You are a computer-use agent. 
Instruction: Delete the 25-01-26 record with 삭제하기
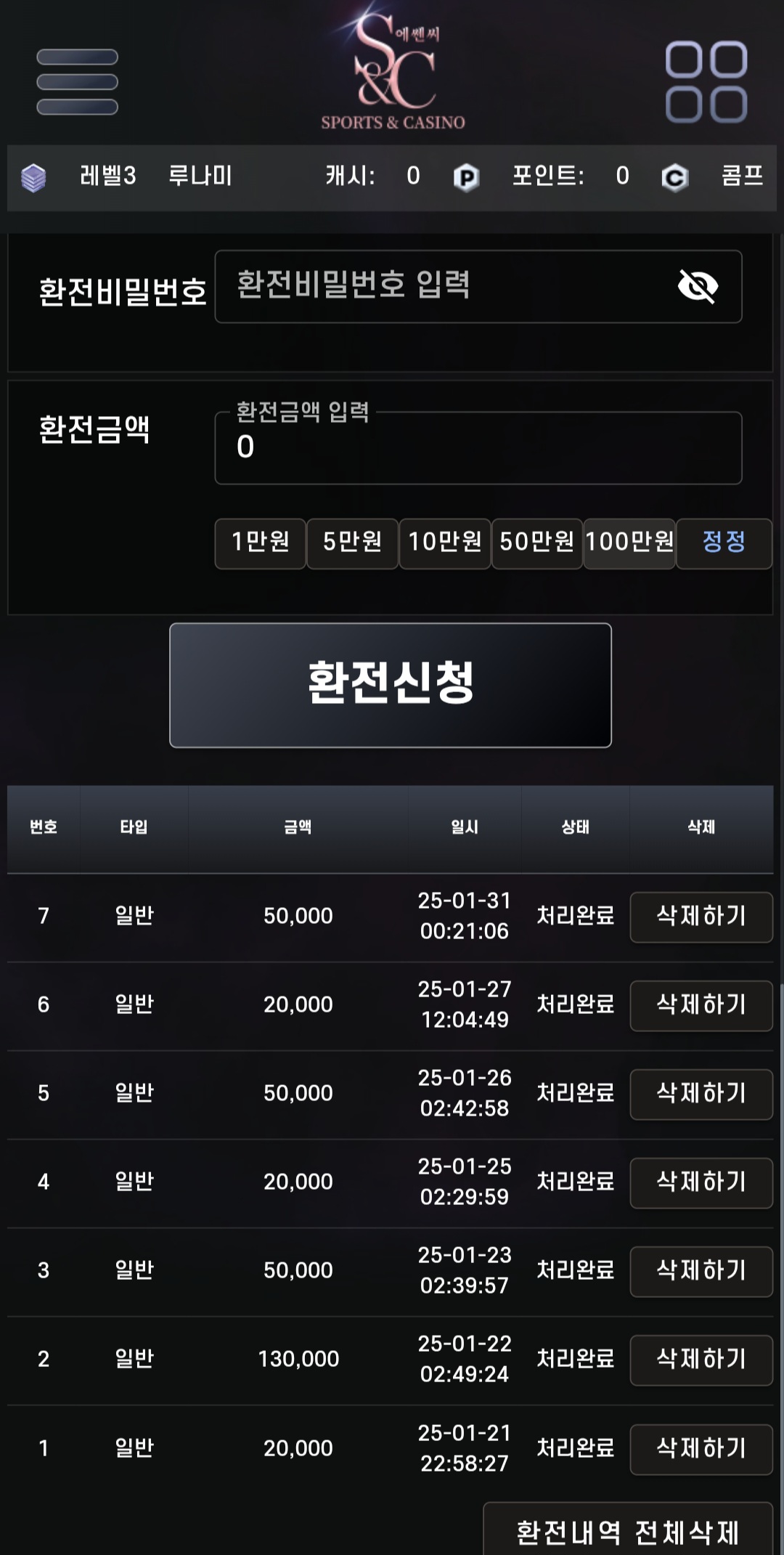pos(701,1094)
